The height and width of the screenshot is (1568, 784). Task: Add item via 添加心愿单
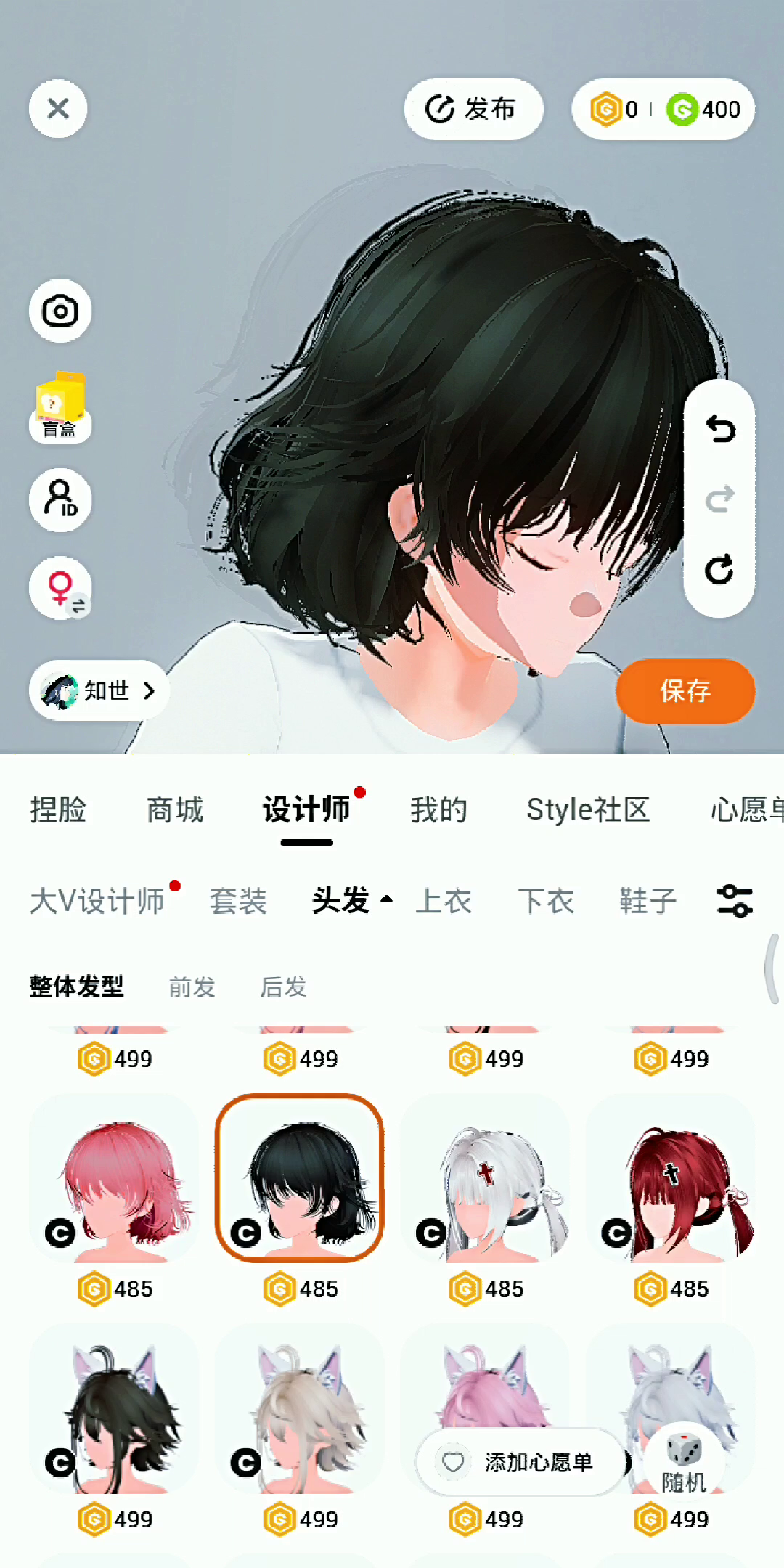520,1462
